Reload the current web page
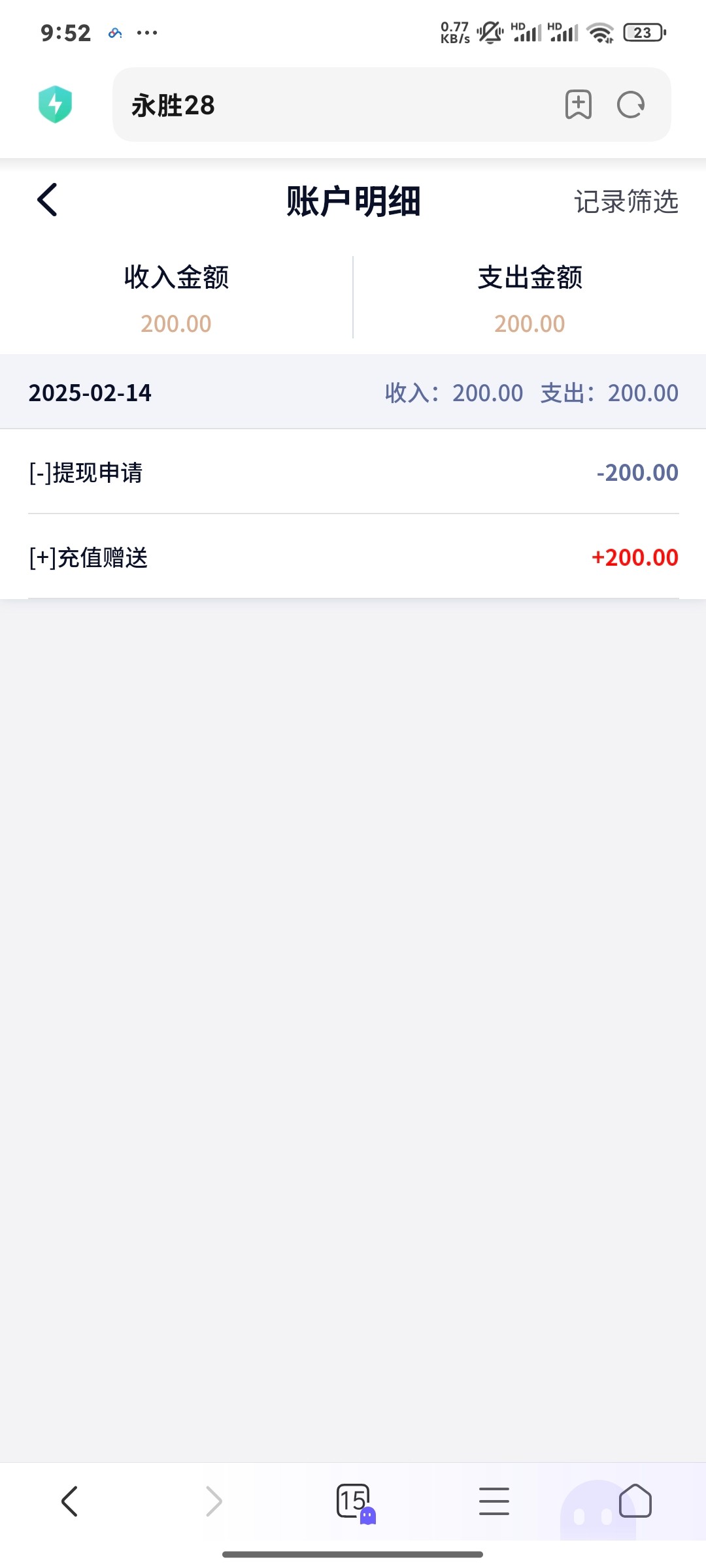This screenshot has height=1568, width=706. (x=631, y=105)
